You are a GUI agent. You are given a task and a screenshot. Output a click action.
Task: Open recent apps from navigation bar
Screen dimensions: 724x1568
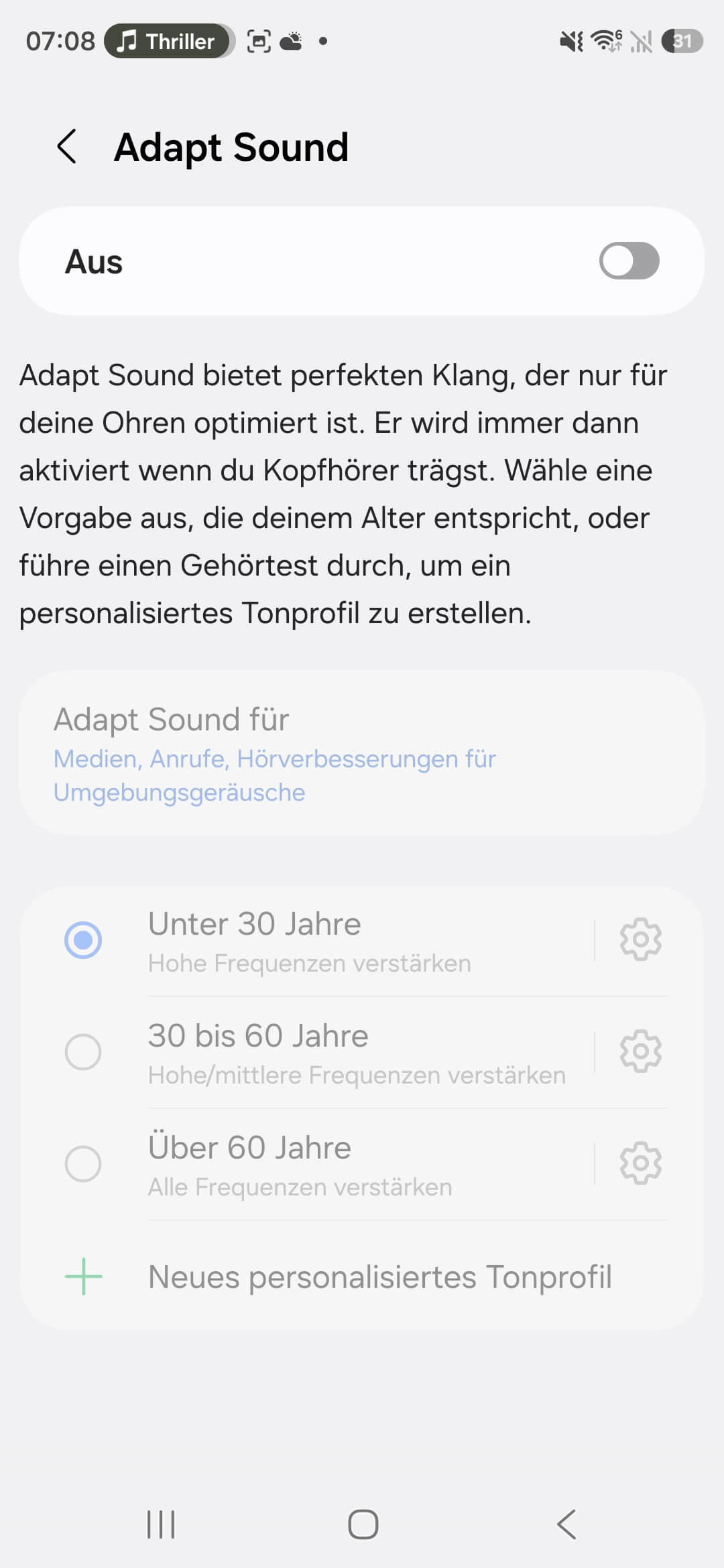tap(161, 1524)
